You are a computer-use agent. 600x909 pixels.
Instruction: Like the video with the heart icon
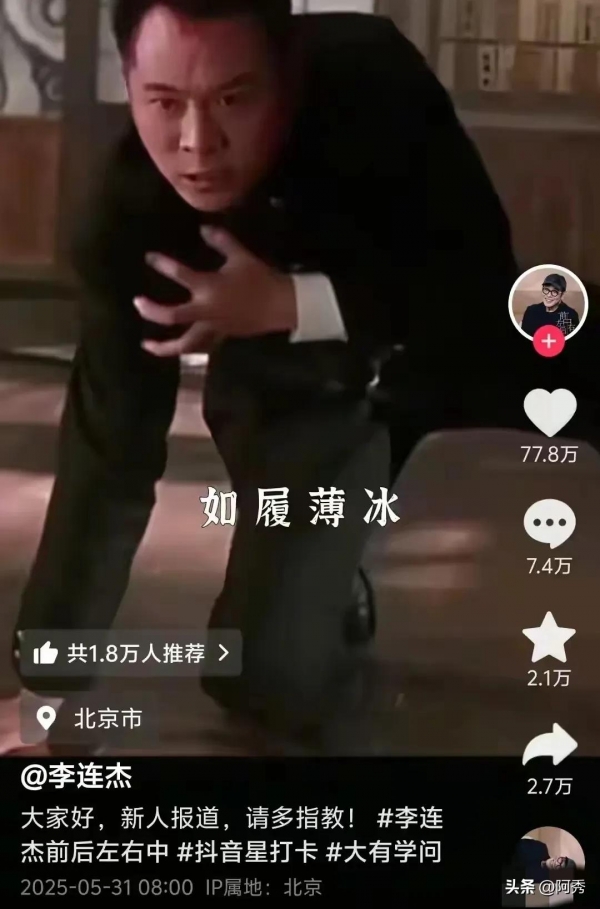click(x=549, y=411)
